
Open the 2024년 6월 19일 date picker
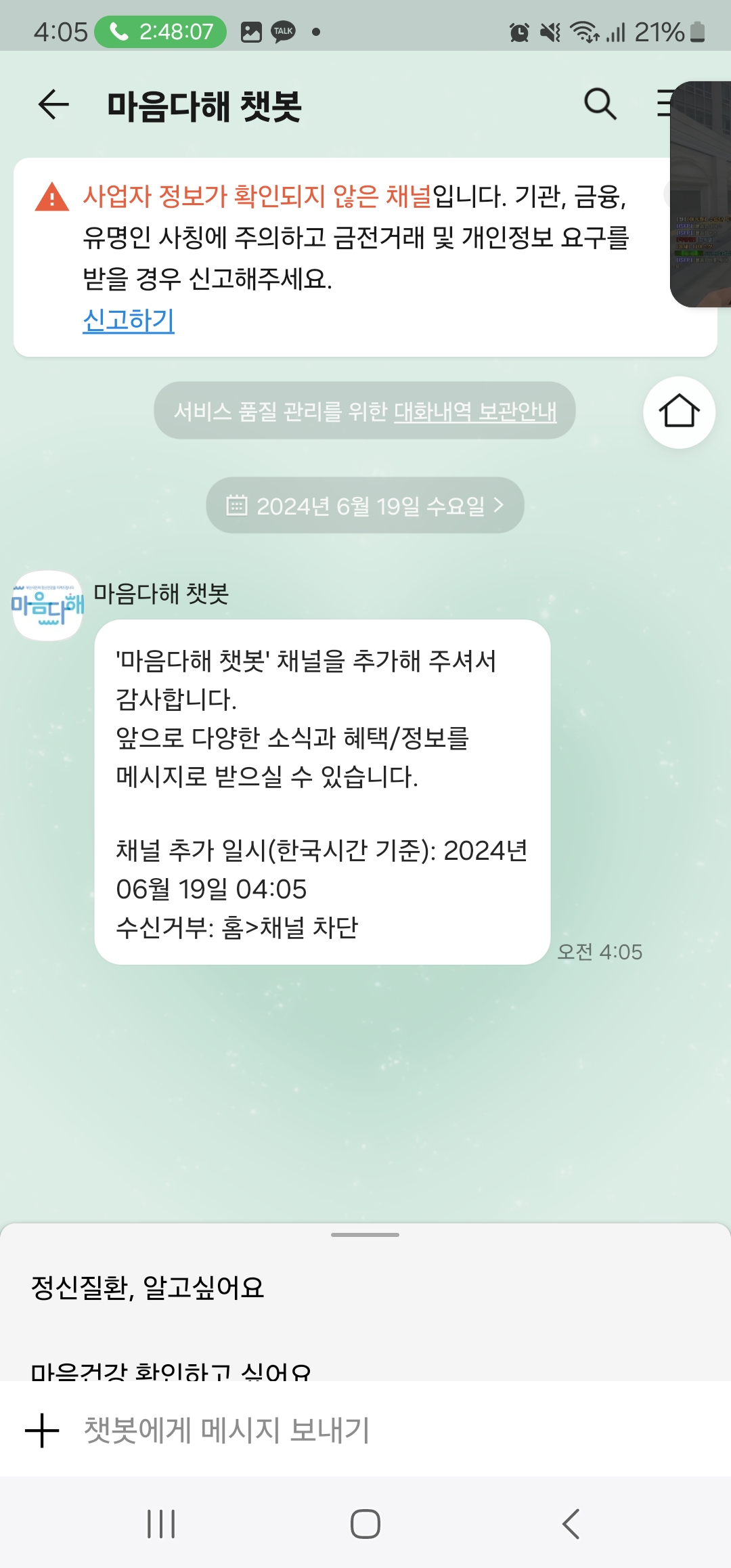[365, 506]
